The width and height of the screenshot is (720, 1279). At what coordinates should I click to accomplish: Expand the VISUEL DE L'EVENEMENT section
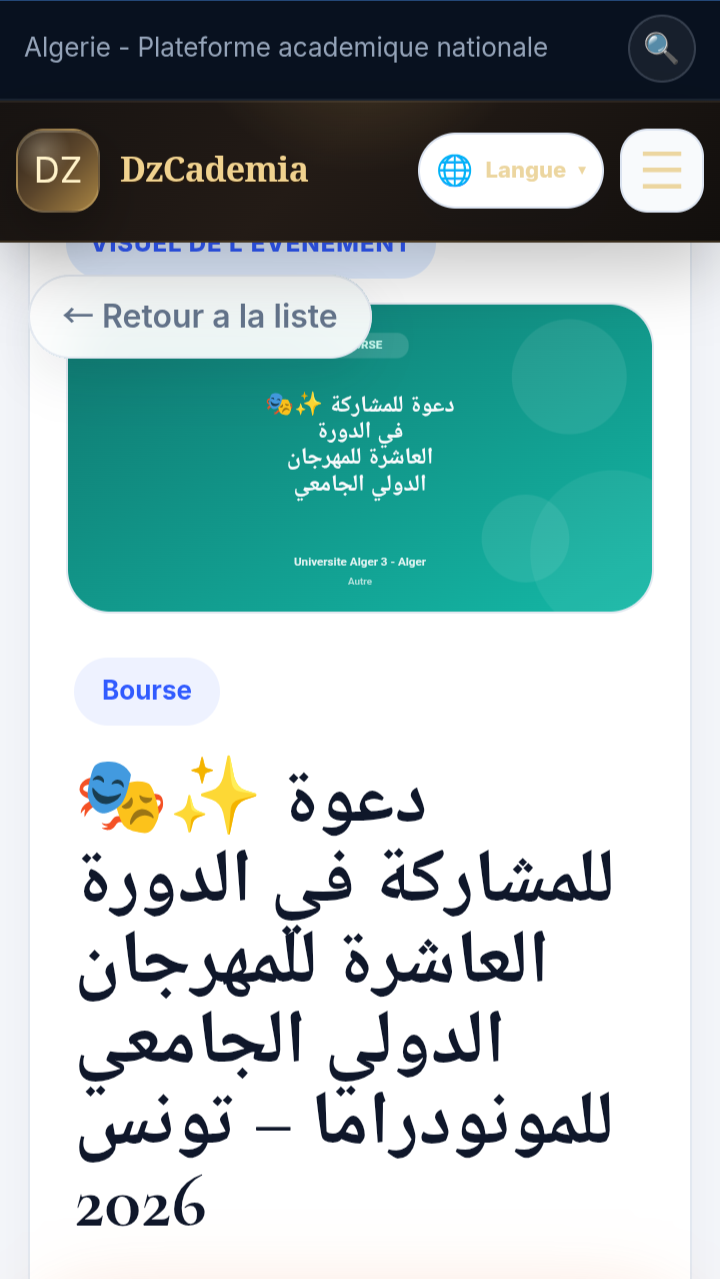coord(250,243)
